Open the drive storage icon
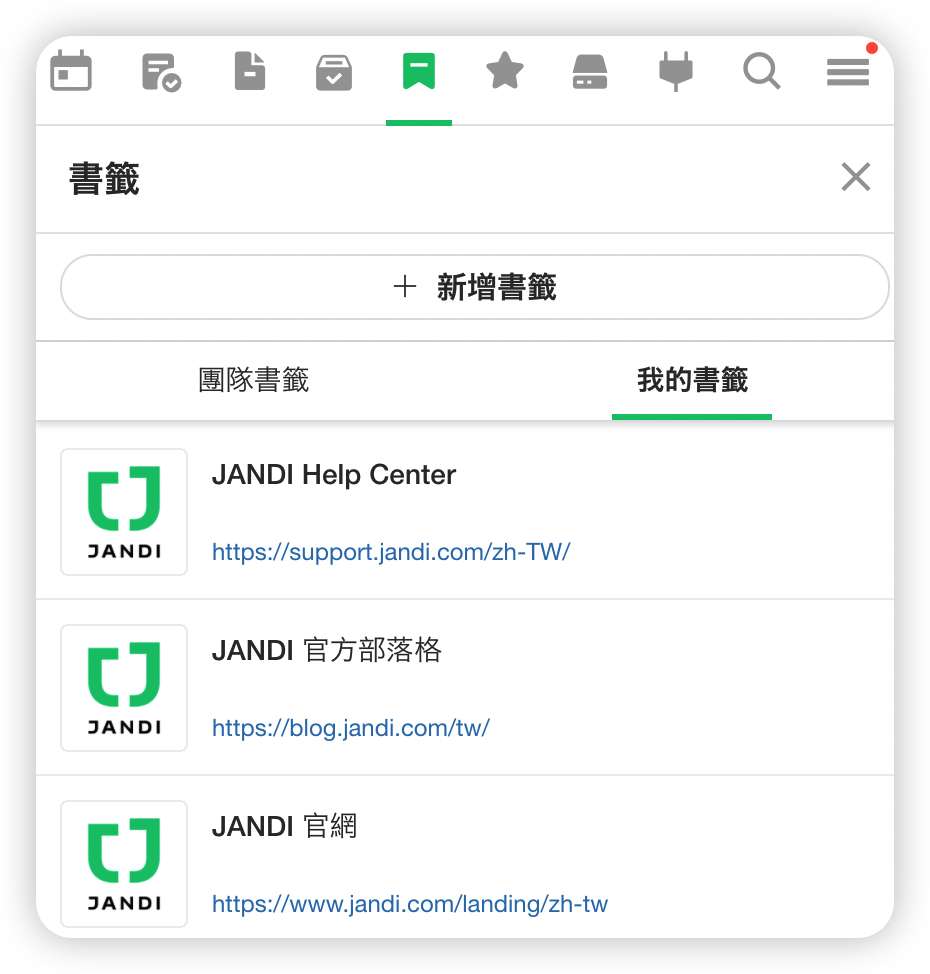The width and height of the screenshot is (930, 974). [x=590, y=72]
